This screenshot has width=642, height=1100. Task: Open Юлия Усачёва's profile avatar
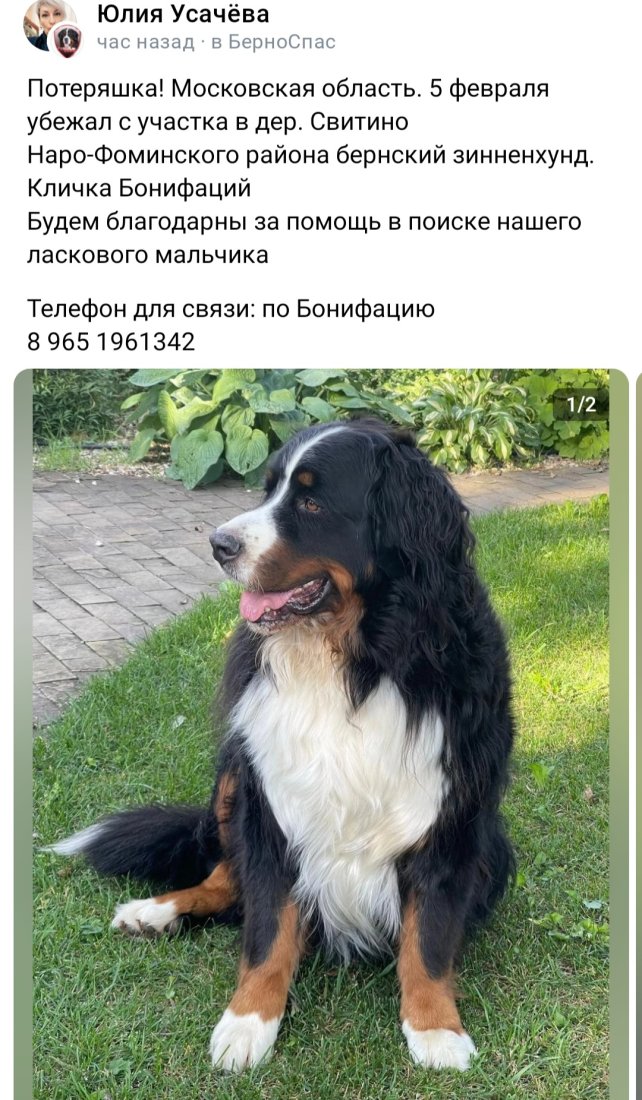50,22
